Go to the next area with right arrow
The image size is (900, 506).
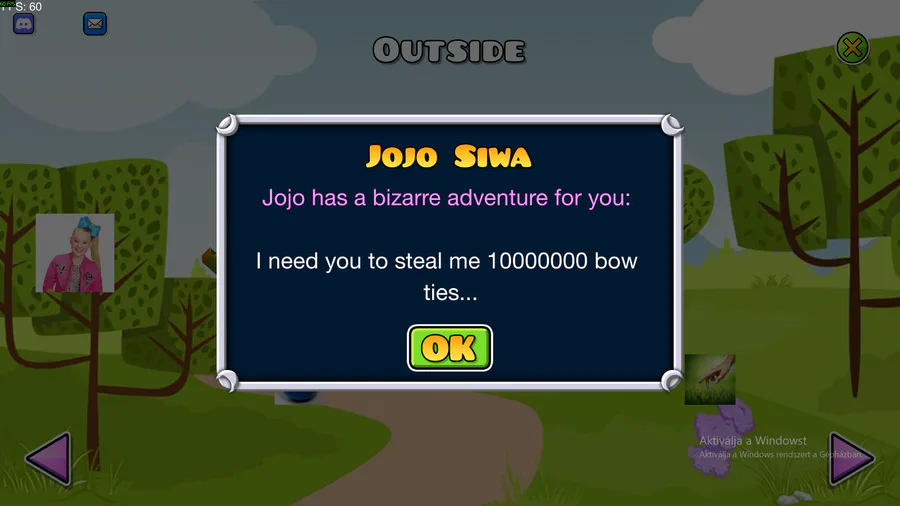pyautogui.click(x=852, y=459)
